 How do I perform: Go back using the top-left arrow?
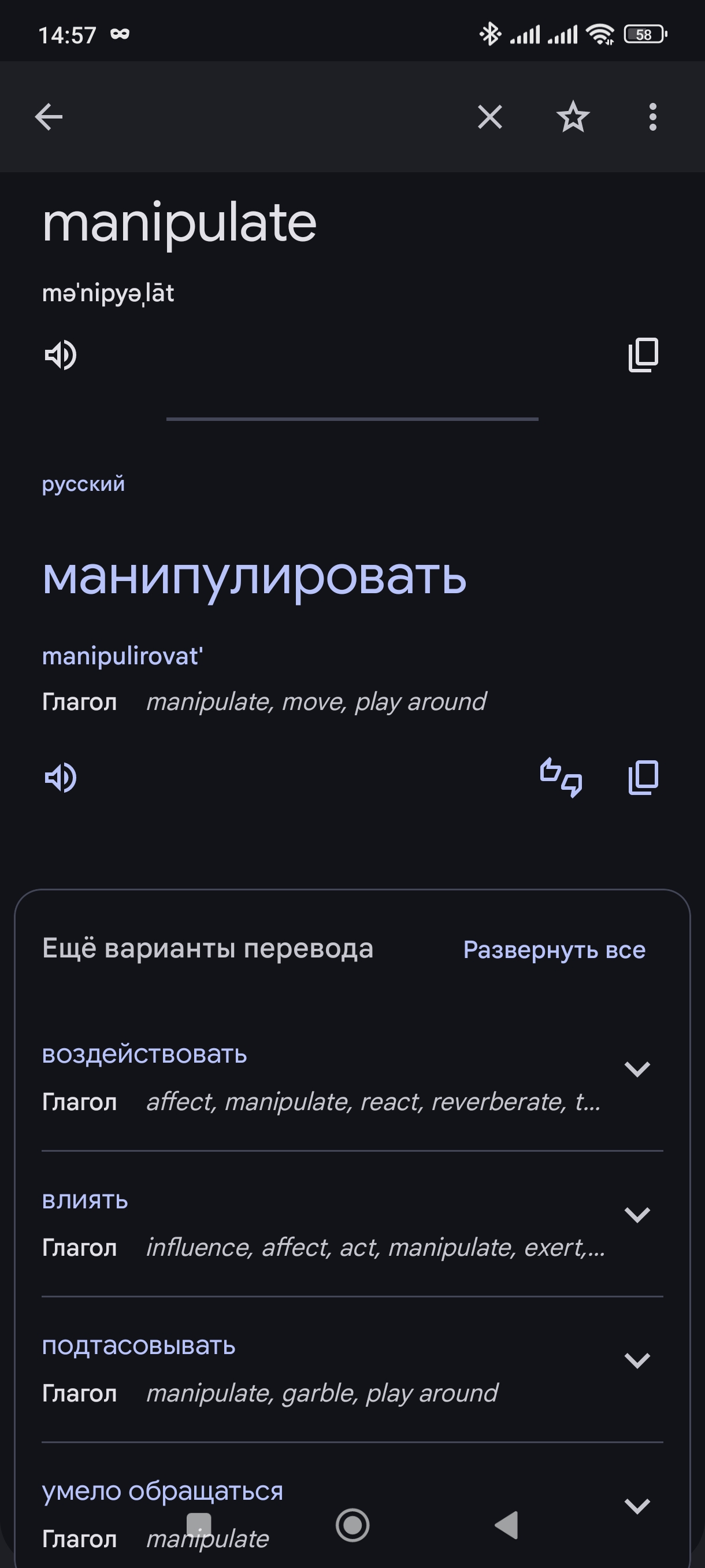(x=49, y=117)
